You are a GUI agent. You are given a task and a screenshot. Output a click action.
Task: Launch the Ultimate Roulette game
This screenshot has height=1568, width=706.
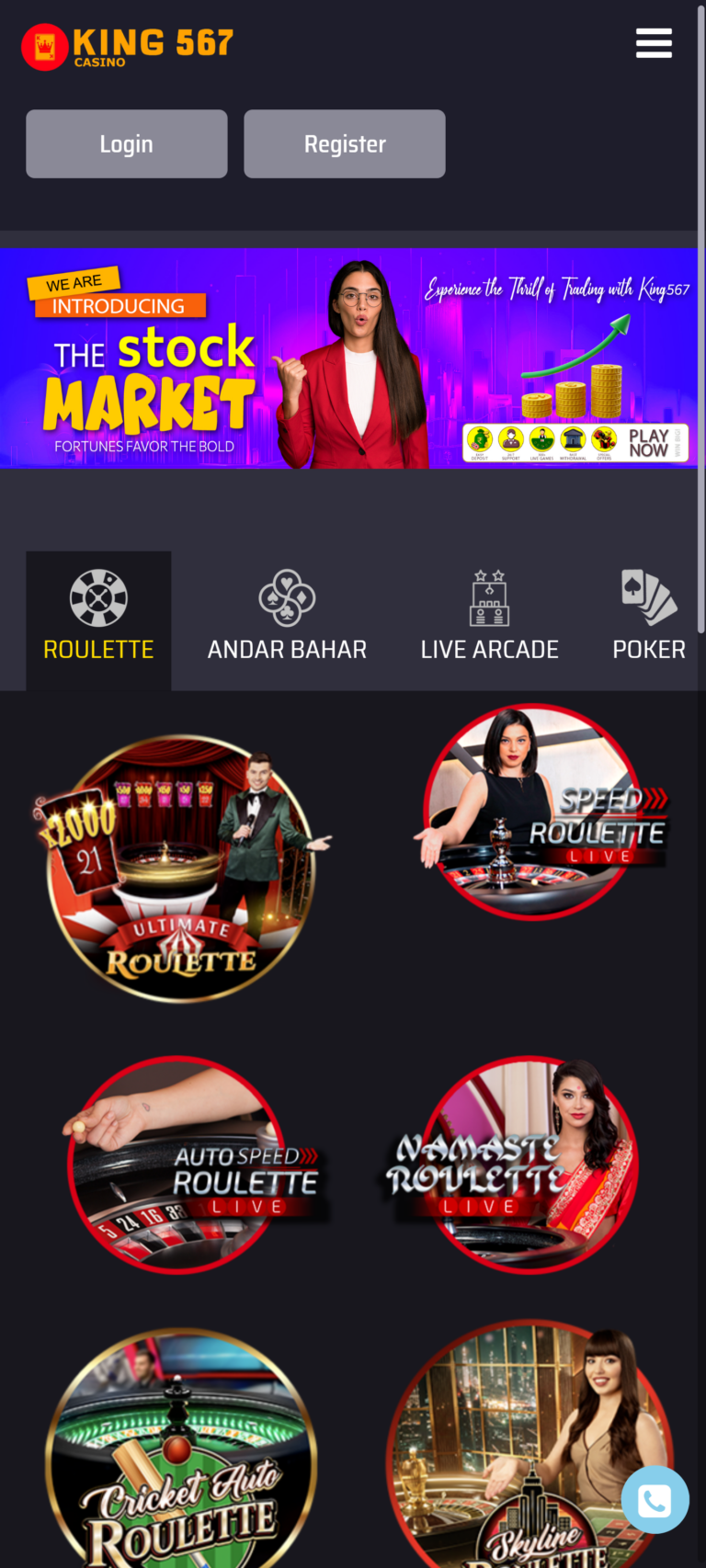pos(181,869)
